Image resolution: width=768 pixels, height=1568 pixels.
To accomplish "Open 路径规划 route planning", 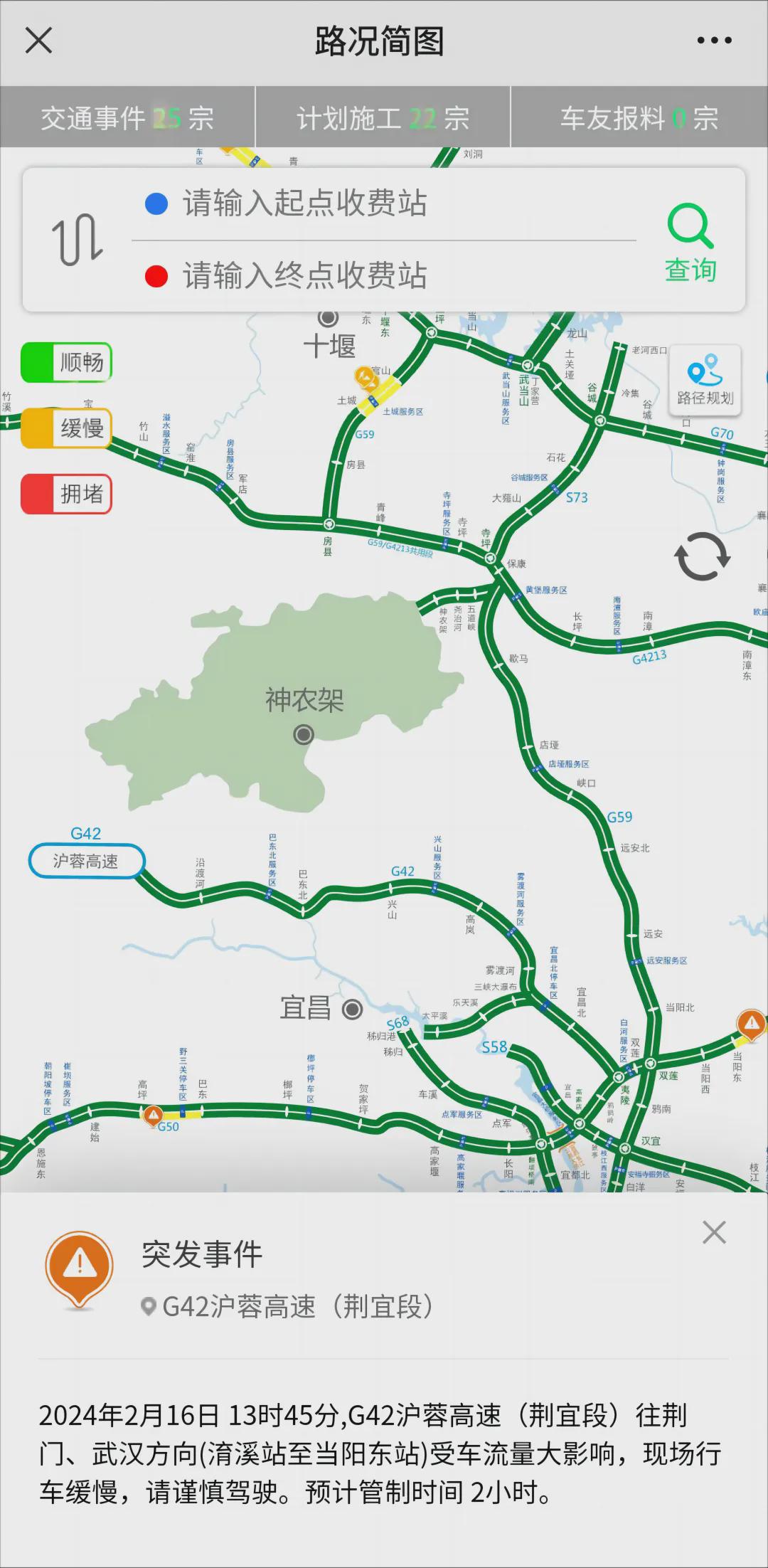I will pyautogui.click(x=705, y=381).
